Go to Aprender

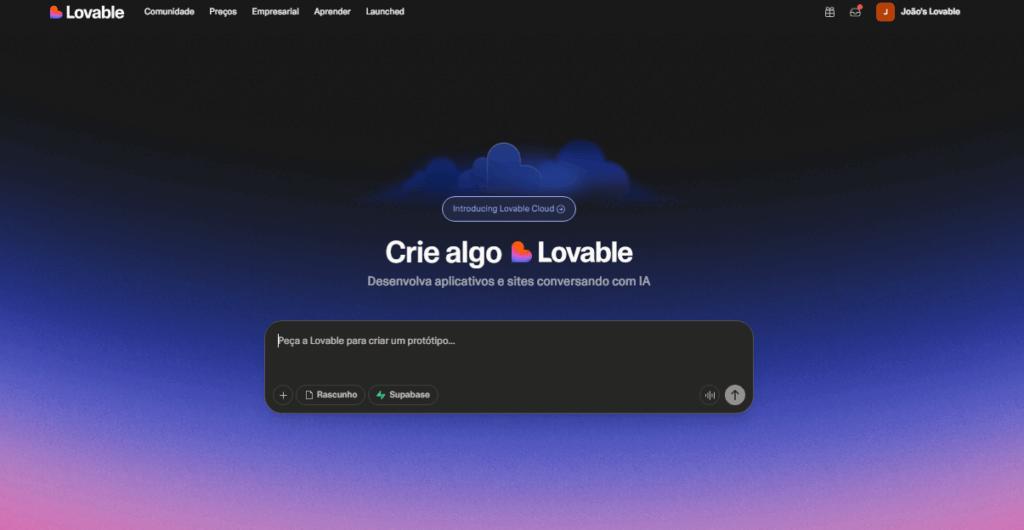(332, 12)
